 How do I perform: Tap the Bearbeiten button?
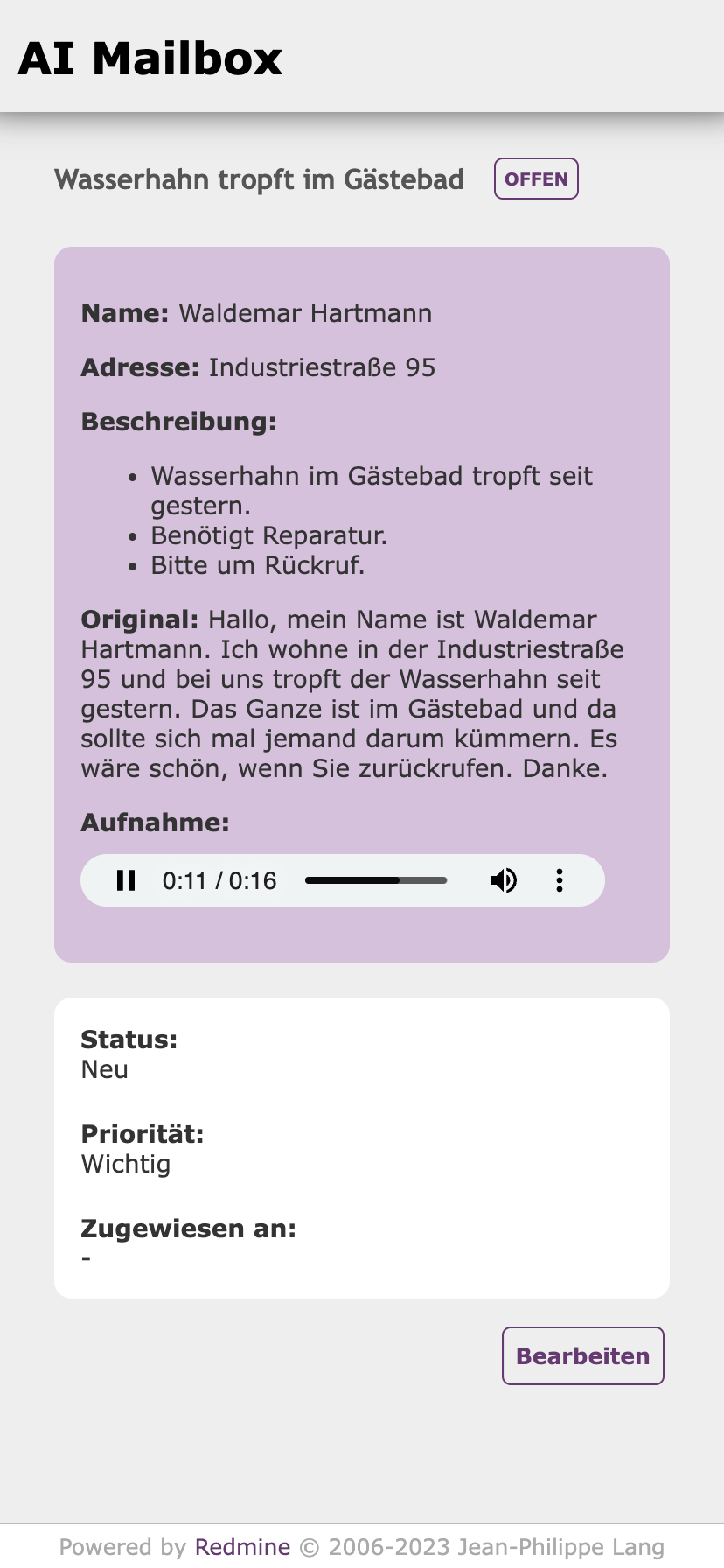coord(582,1356)
